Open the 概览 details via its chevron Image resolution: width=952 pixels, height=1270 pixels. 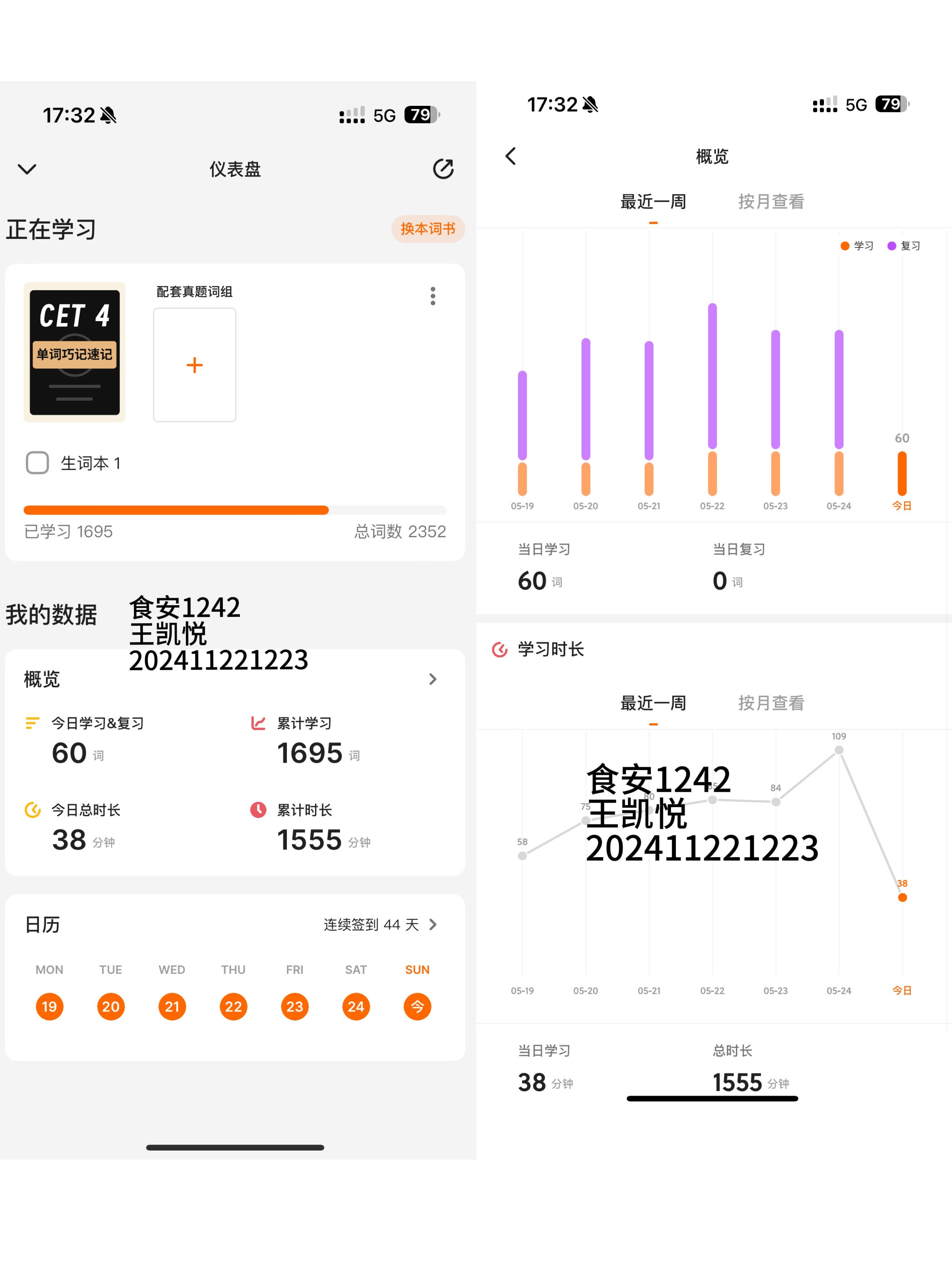[433, 679]
